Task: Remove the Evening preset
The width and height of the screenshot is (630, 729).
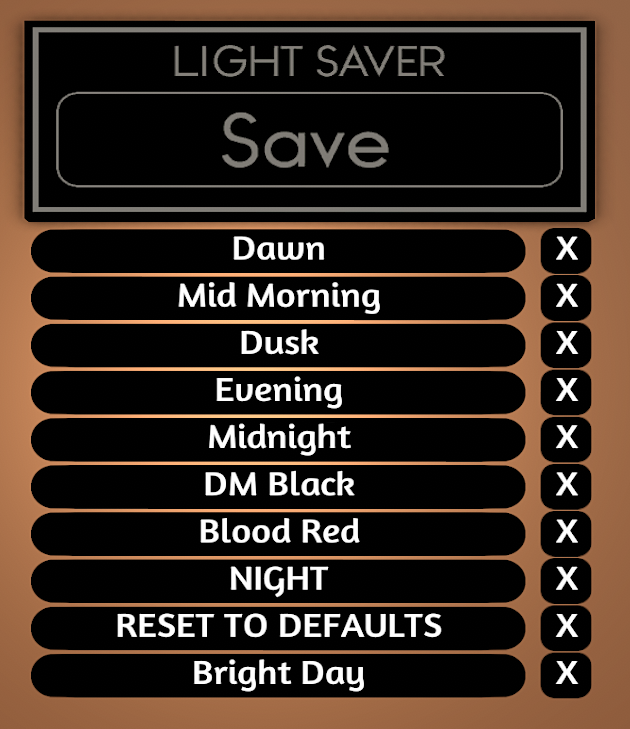Action: [566, 391]
